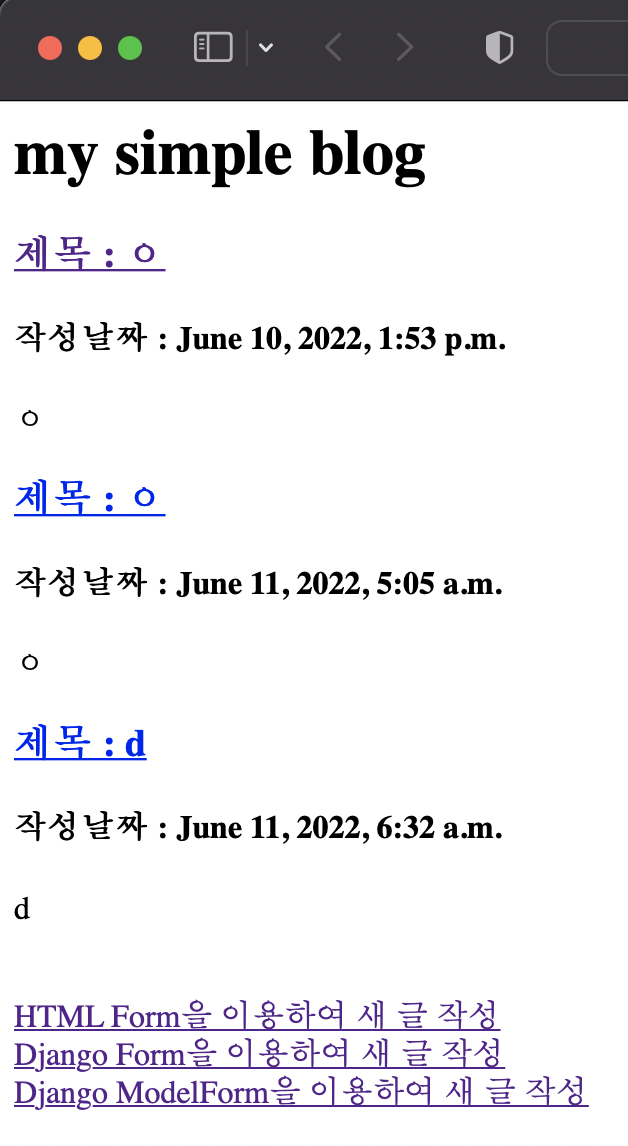Maximize the window with the green button
The height and width of the screenshot is (1146, 628).
tap(130, 48)
